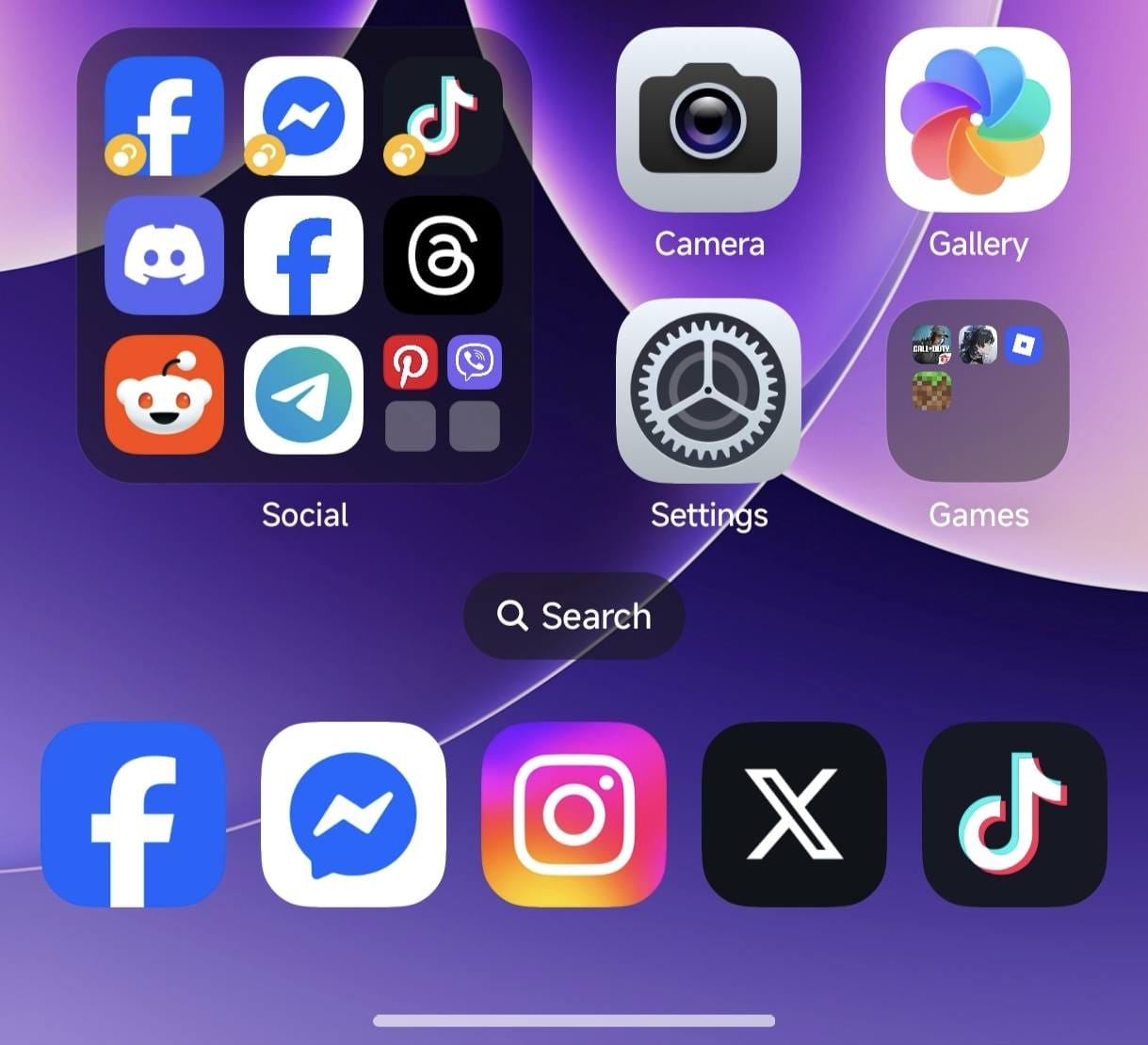Open the Games folder

[x=978, y=391]
